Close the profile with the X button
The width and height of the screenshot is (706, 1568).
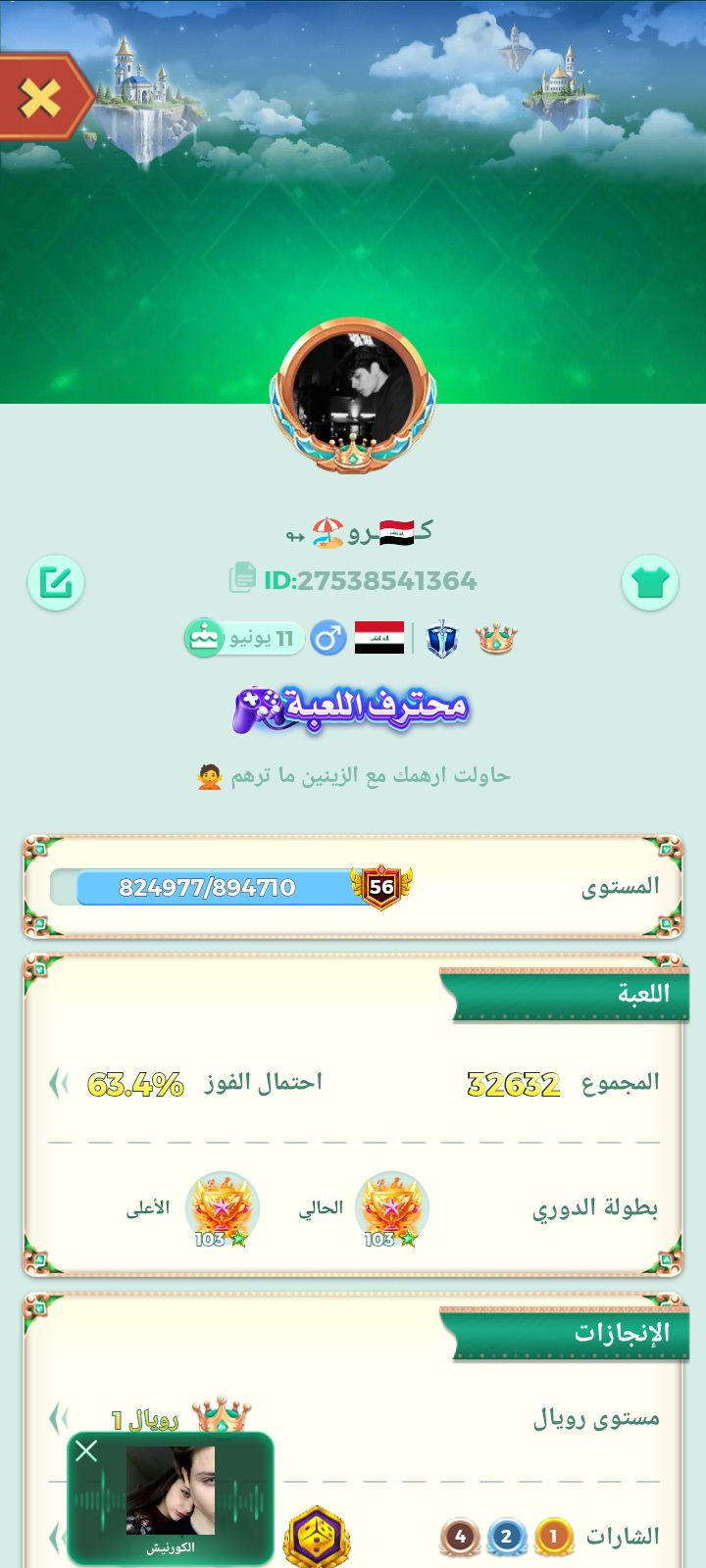(39, 98)
